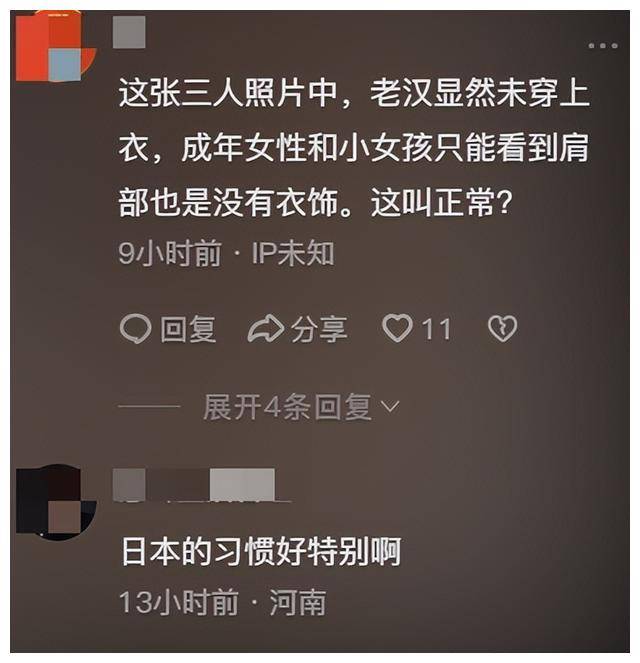Dislike with the broken heart icon
This screenshot has width=640, height=663.
(x=501, y=329)
